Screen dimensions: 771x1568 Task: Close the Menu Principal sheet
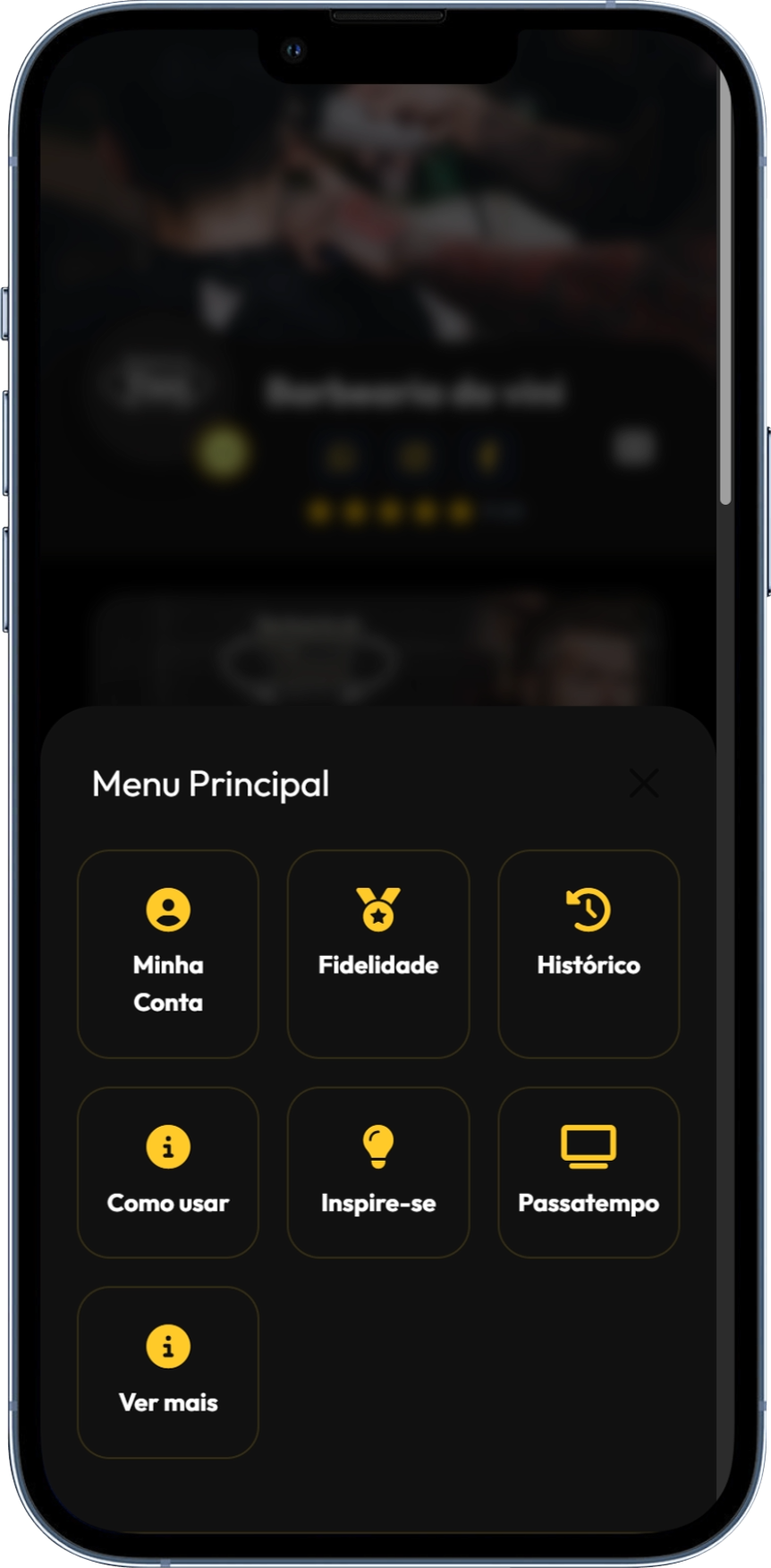pyautogui.click(x=643, y=783)
